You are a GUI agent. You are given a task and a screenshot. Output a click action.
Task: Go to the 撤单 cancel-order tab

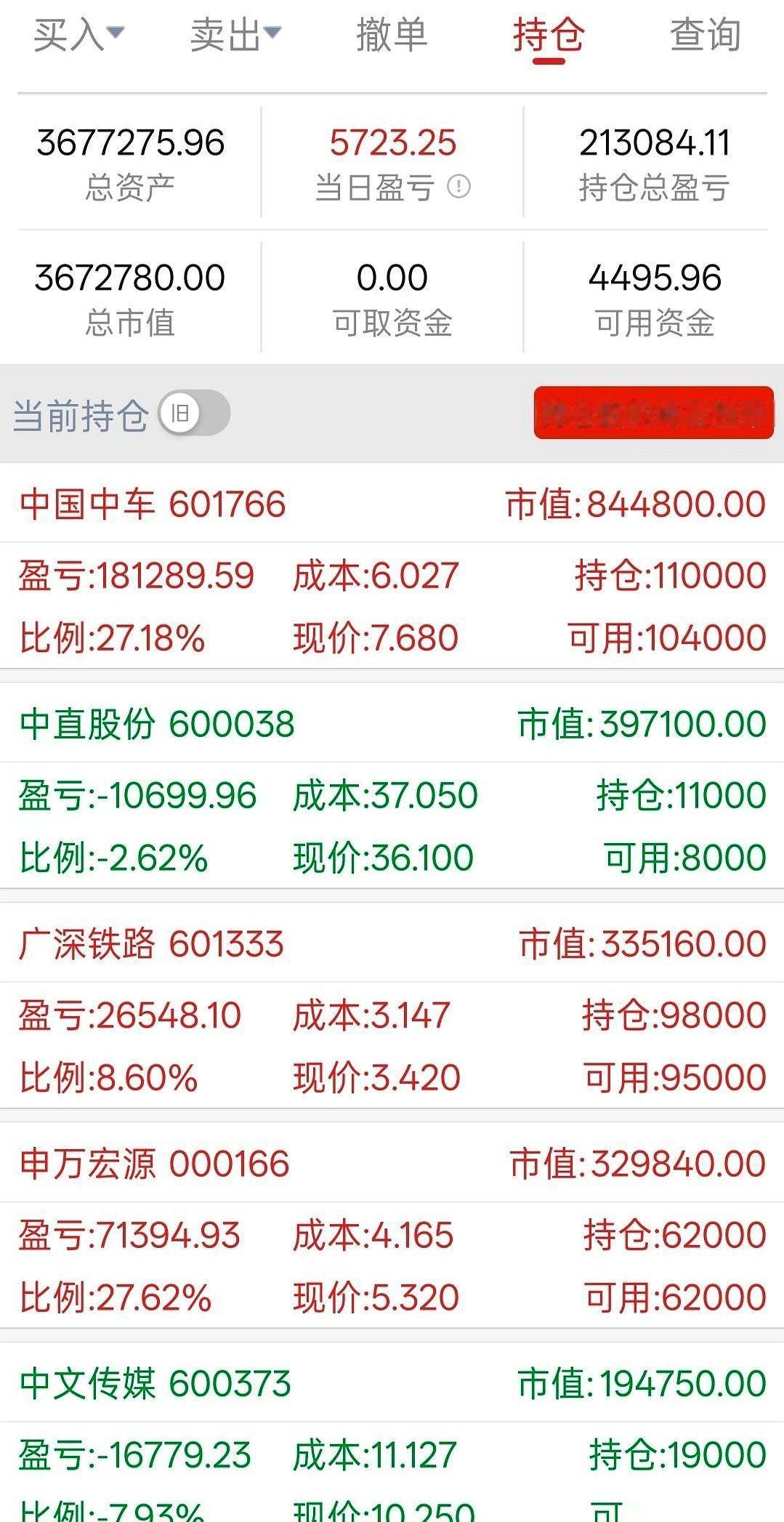(392, 35)
